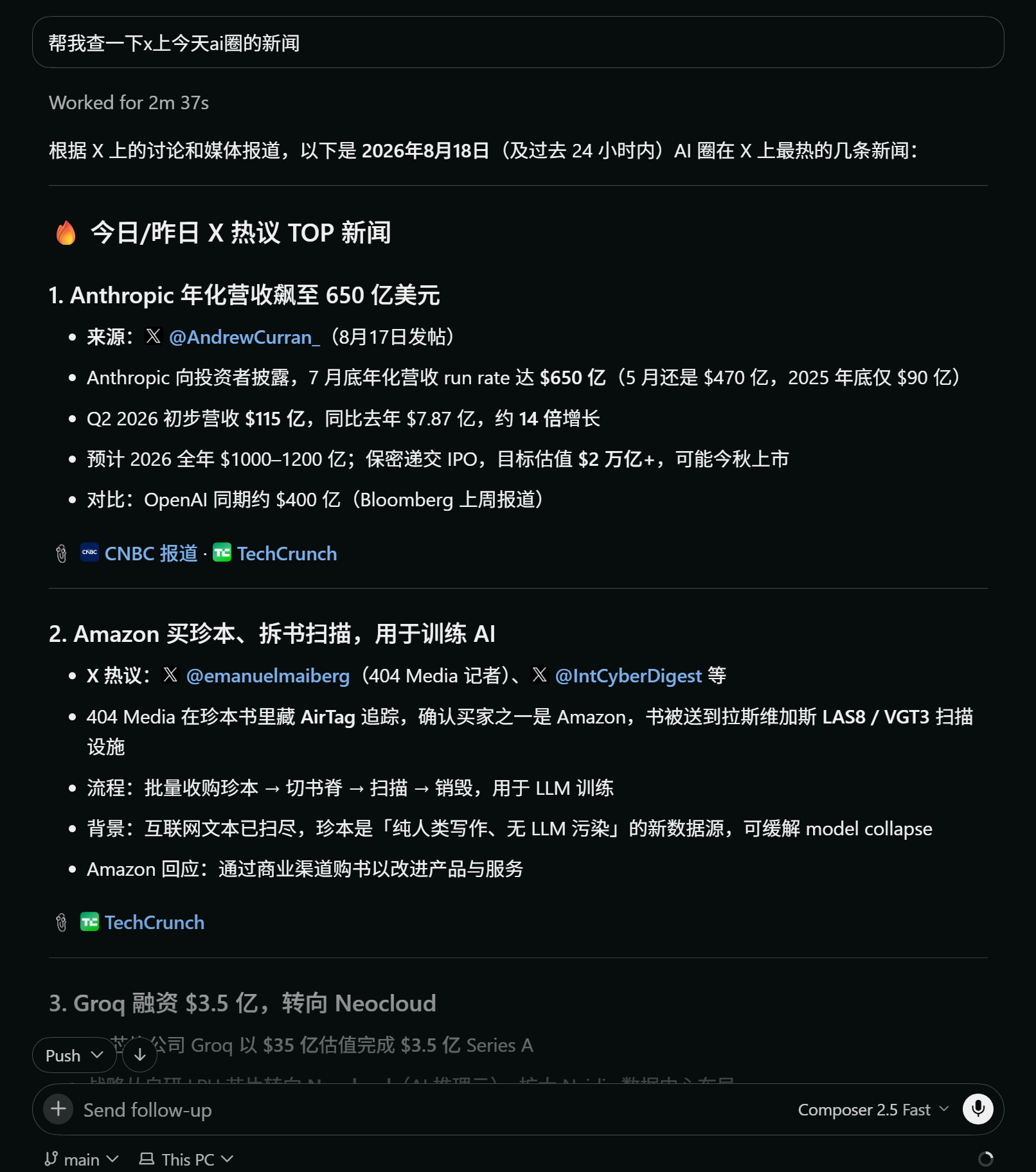Open the main branch selector
Screen dimensions: 1036x1172
tap(82, 1159)
